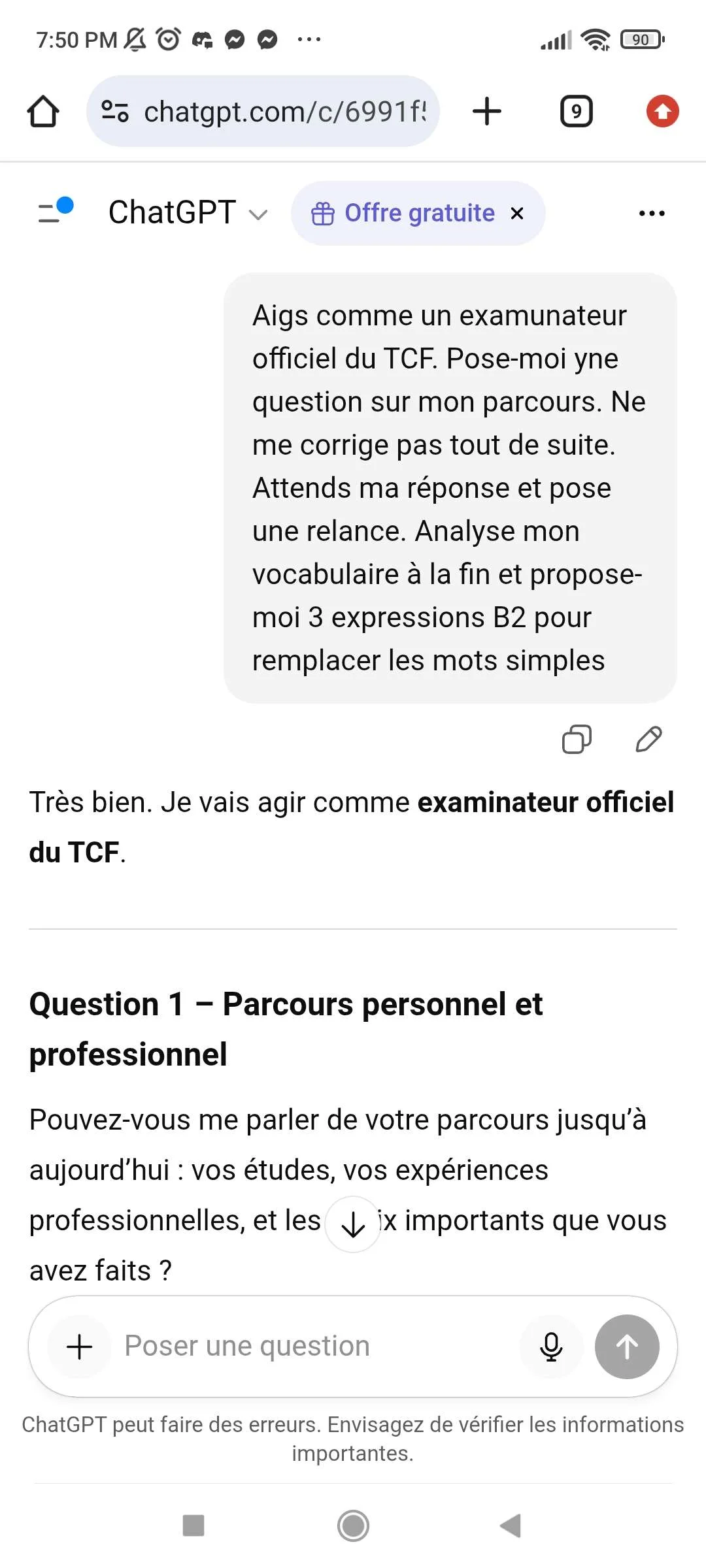Open the ChatGPT sidebar menu
Image resolution: width=706 pixels, height=1568 pixels.
click(55, 212)
